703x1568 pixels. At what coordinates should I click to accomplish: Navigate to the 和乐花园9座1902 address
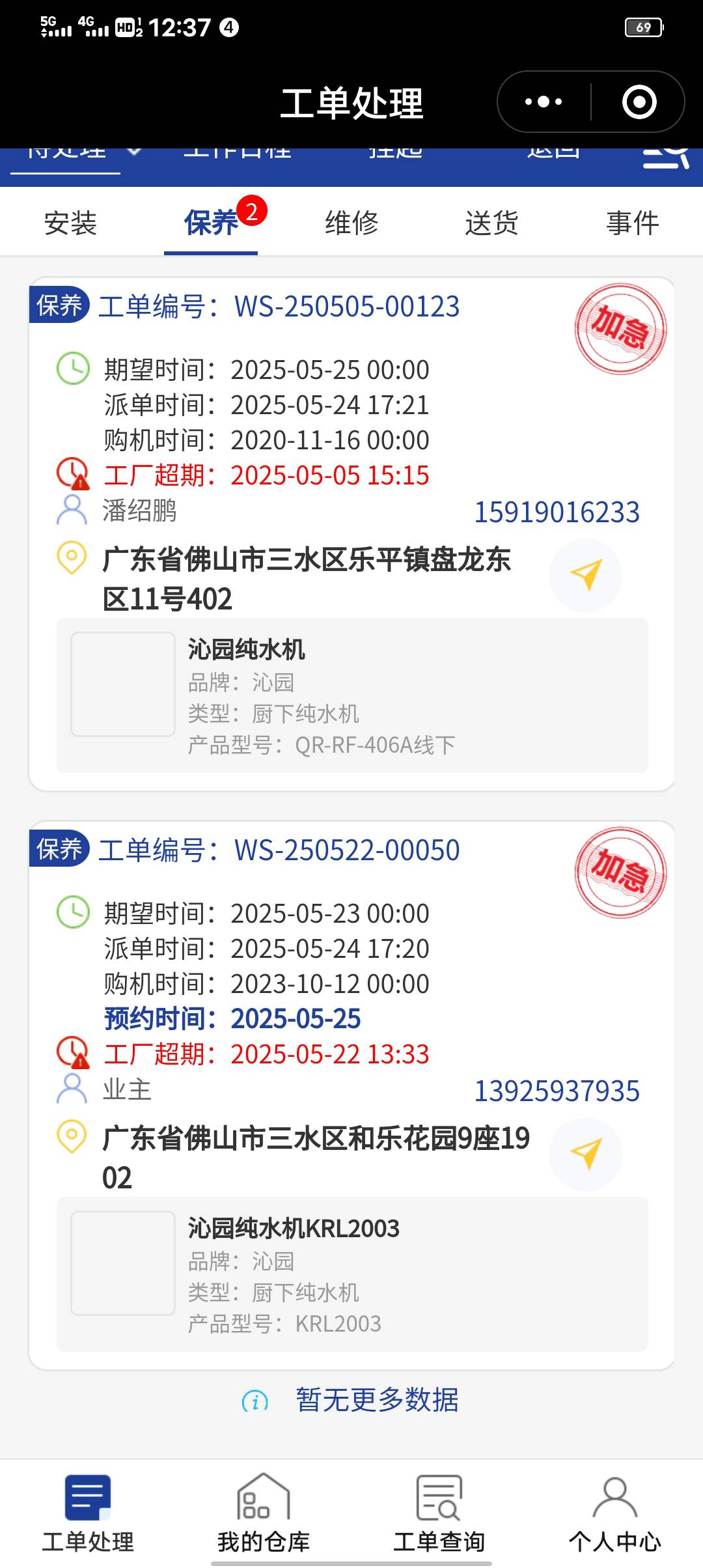[586, 1155]
